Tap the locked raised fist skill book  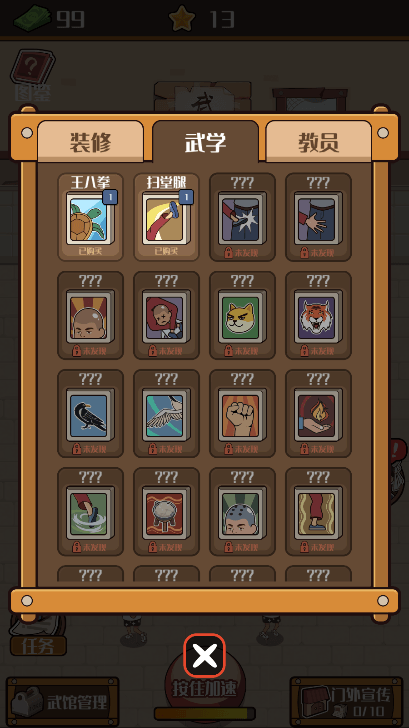click(242, 413)
